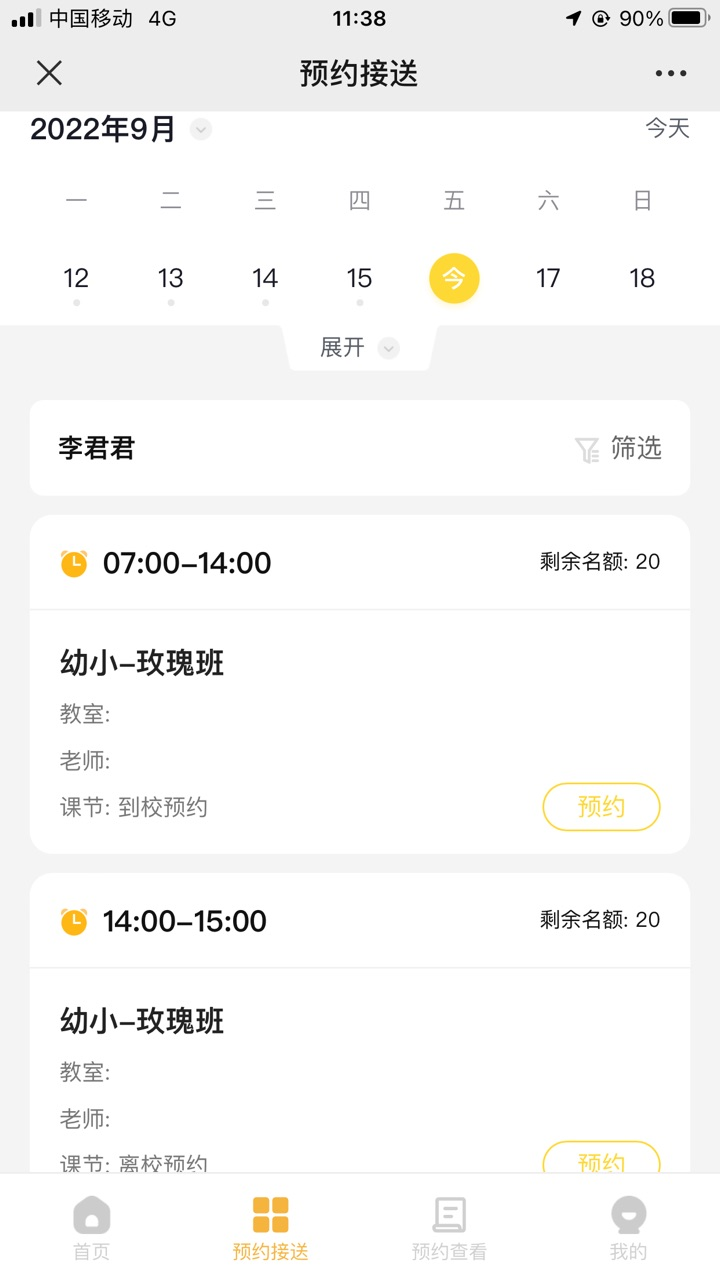Select date 15 in the calendar
The width and height of the screenshot is (720, 1280).
pos(359,279)
